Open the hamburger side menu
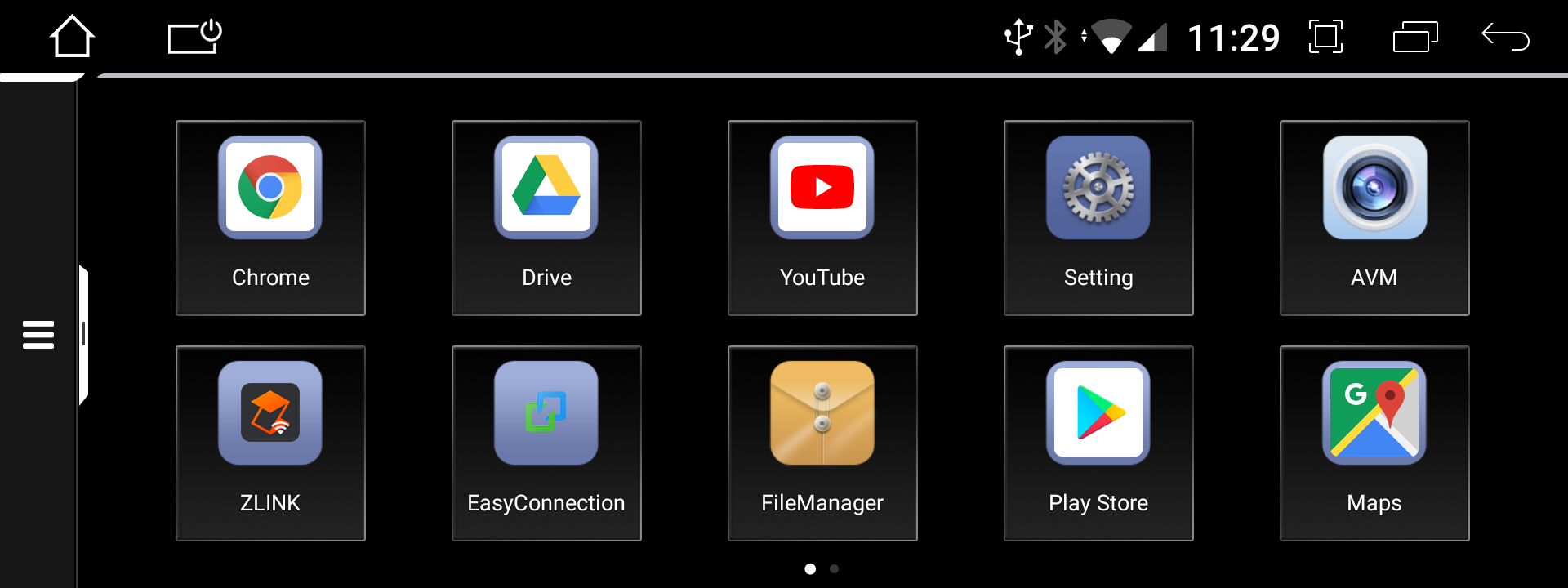The image size is (1568, 588). 38,335
